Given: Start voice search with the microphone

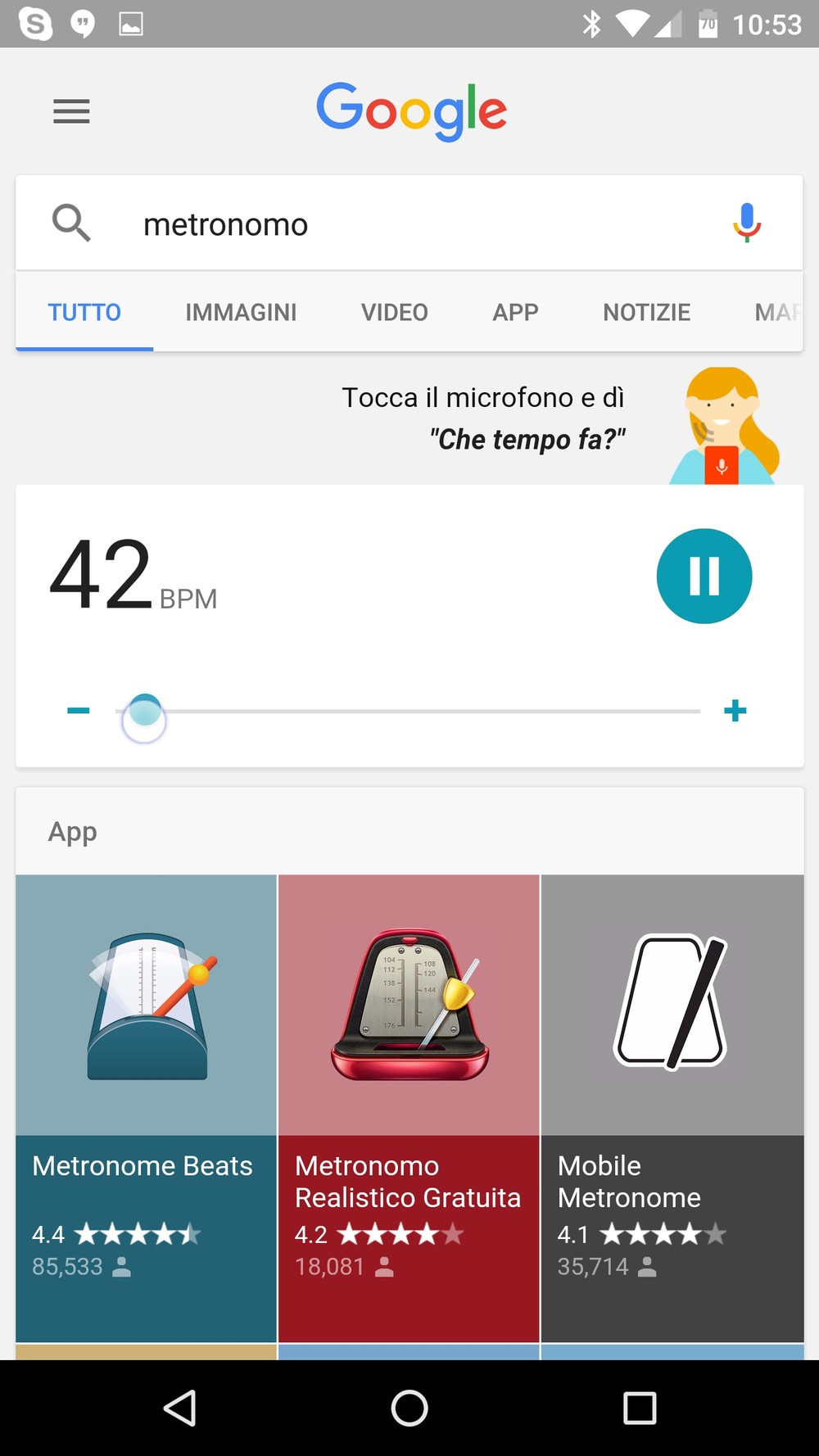Looking at the screenshot, I should 746,223.
